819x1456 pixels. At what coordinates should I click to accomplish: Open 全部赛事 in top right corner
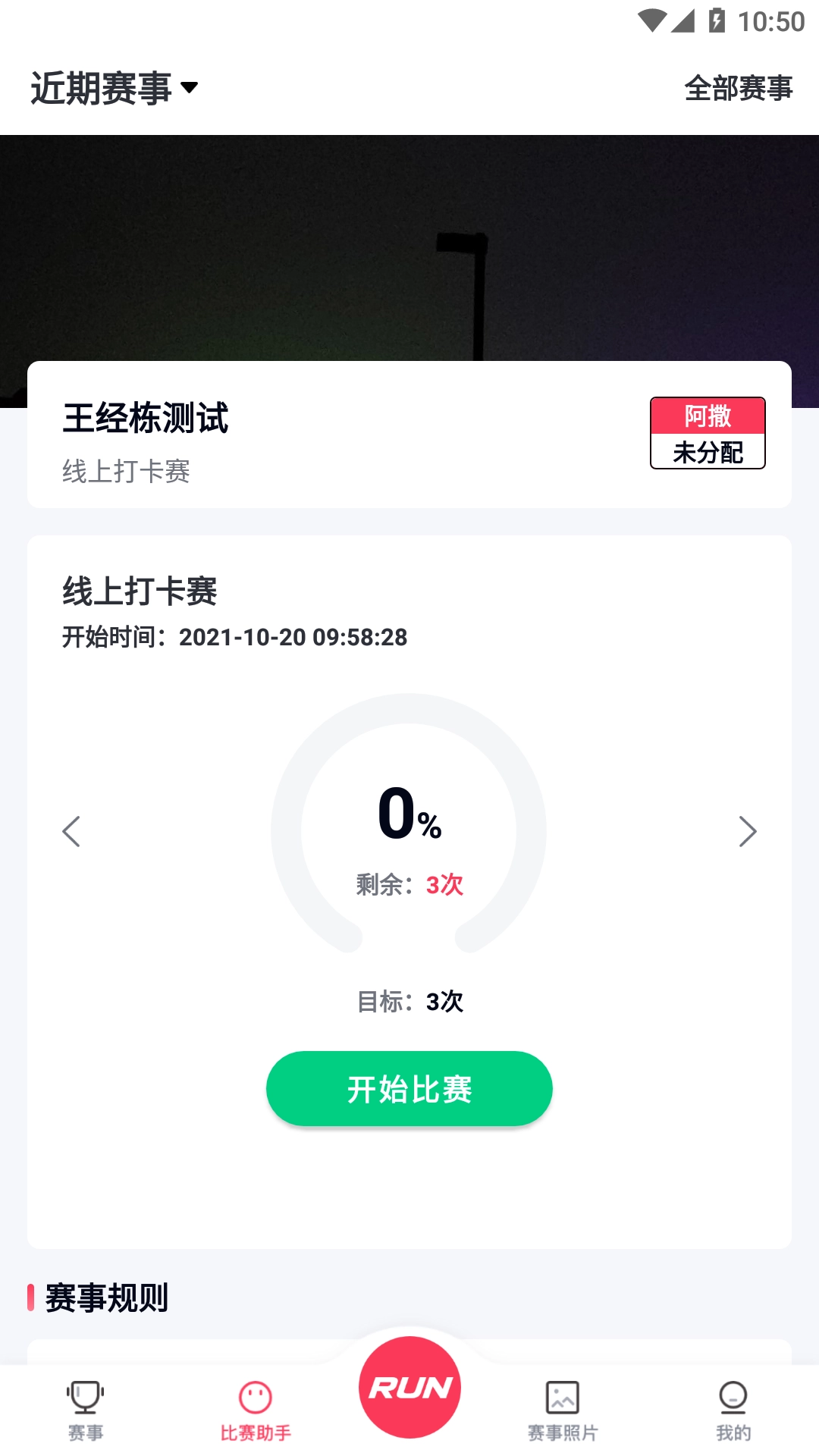coord(739,89)
